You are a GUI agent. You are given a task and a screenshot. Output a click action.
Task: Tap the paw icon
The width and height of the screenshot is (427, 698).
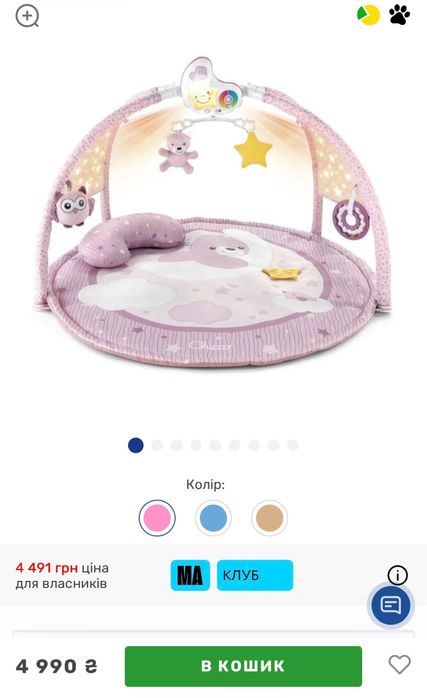[399, 15]
